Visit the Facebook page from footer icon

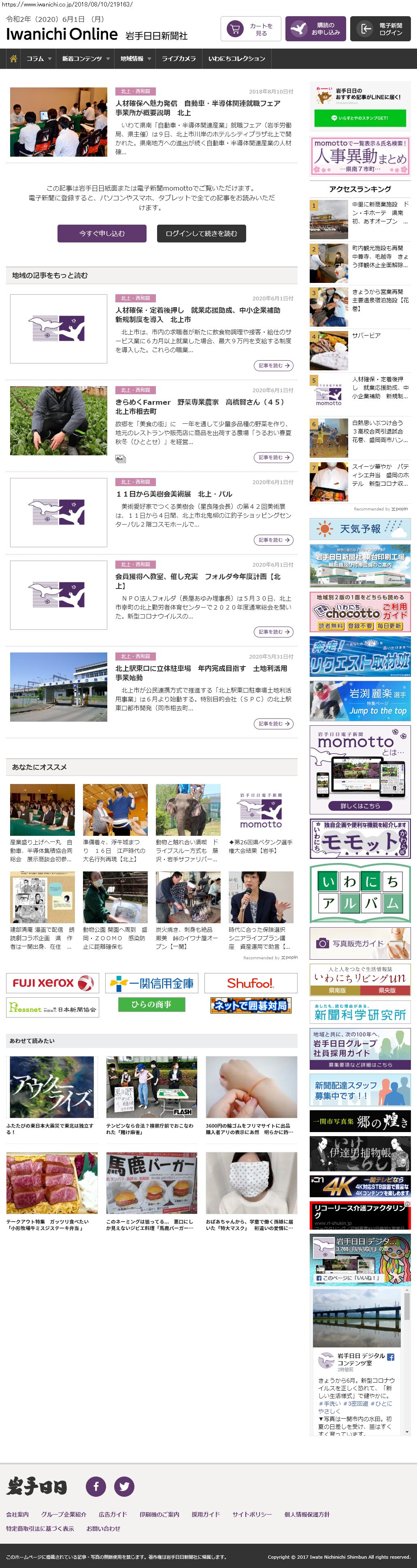tap(96, 1486)
